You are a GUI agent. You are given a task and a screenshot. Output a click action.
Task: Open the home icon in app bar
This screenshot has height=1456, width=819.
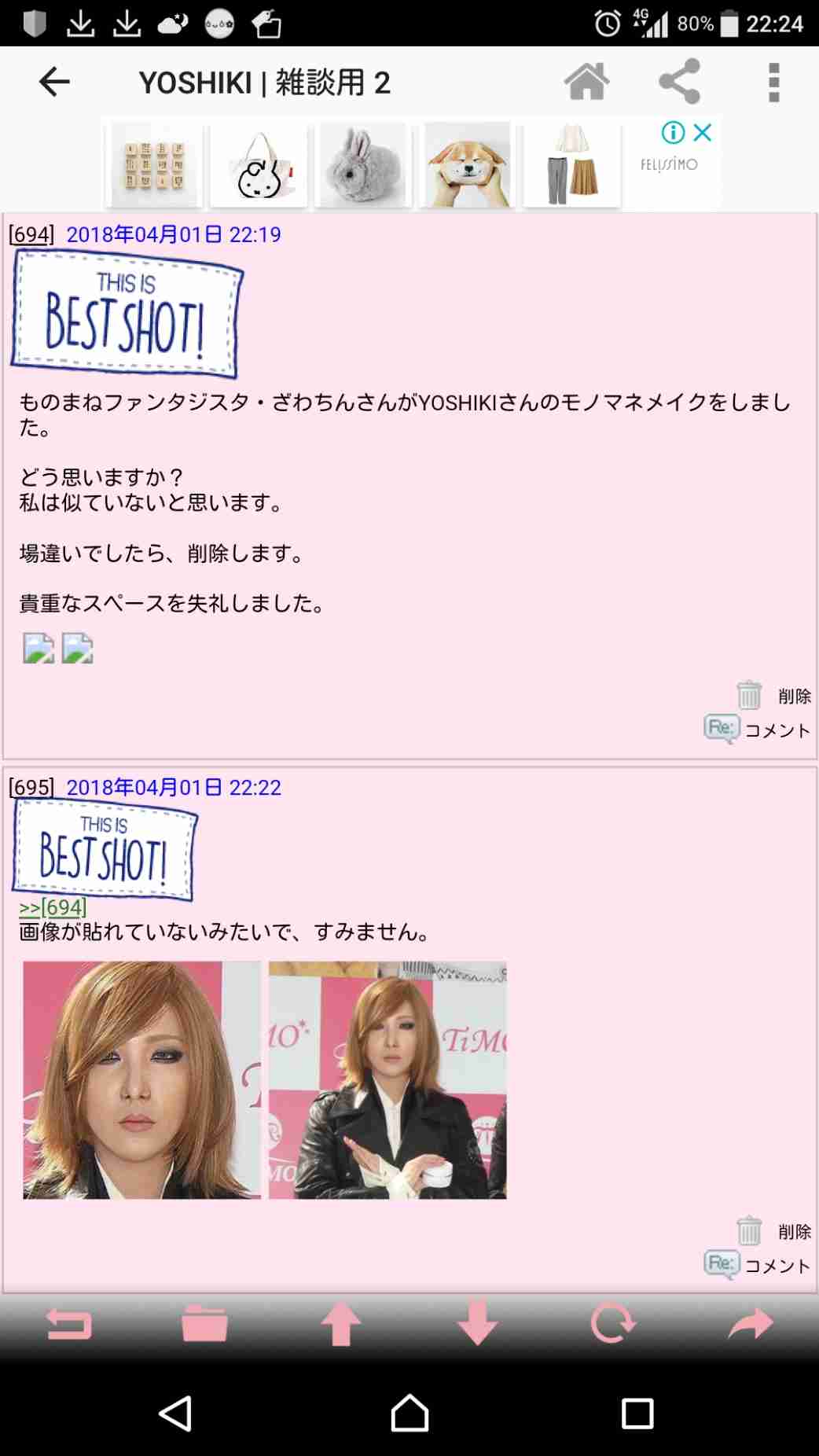coord(586,82)
